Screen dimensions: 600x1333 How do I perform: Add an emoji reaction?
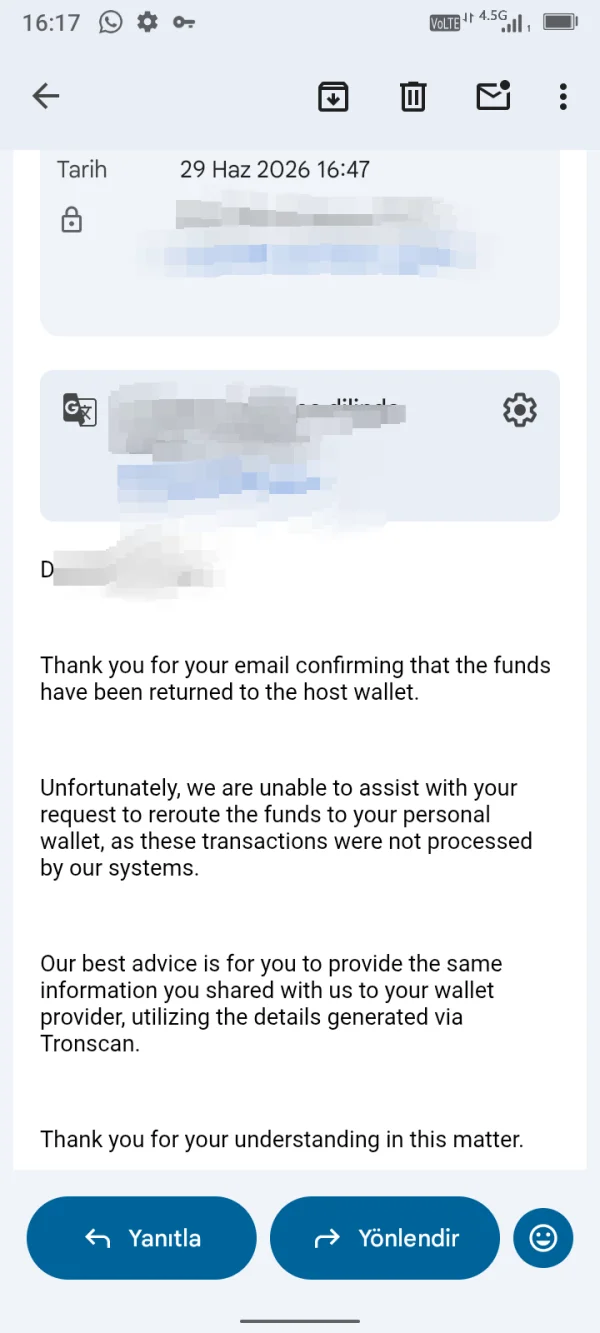543,1238
